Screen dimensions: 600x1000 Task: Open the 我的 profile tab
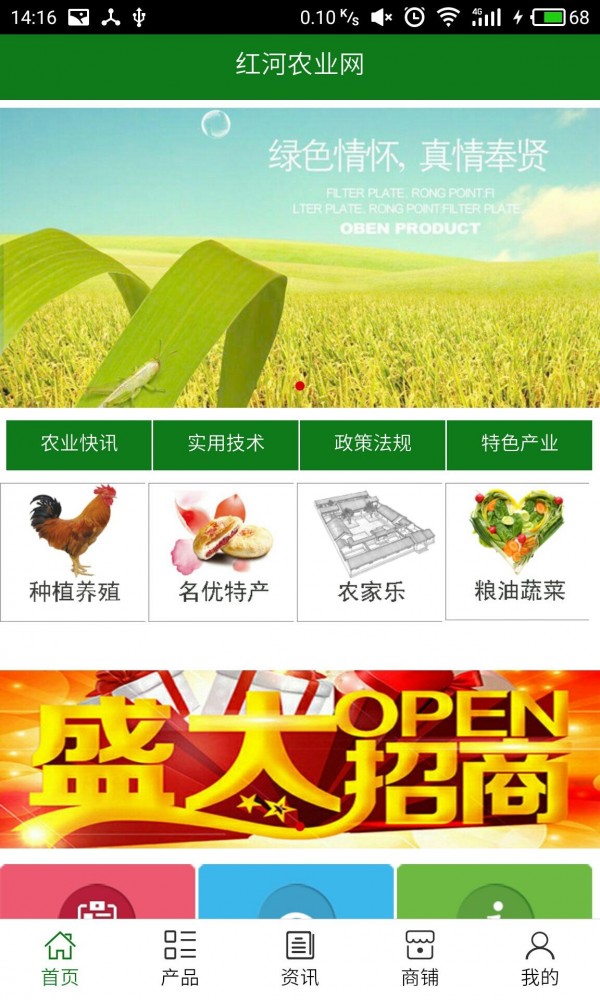(540, 958)
